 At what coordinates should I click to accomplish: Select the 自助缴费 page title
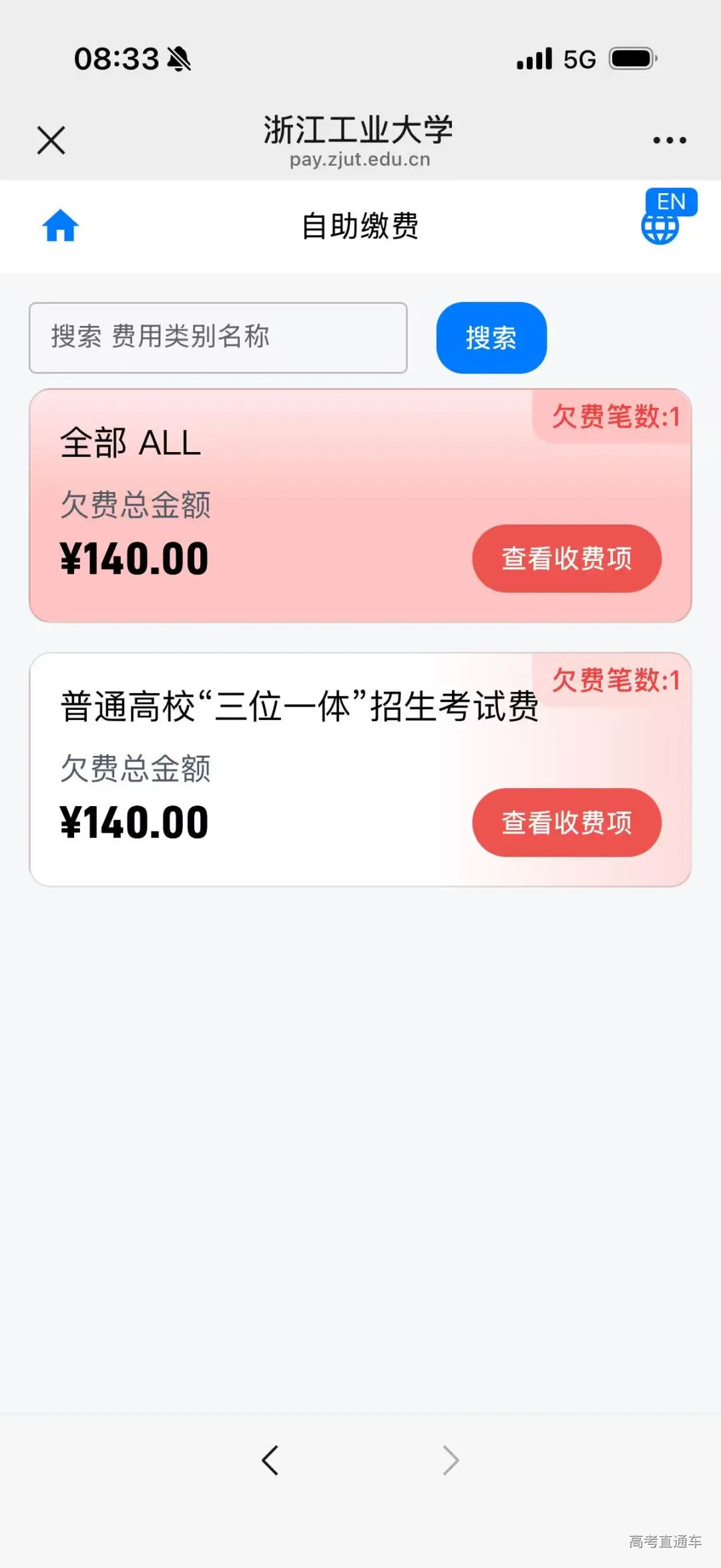pyautogui.click(x=360, y=226)
